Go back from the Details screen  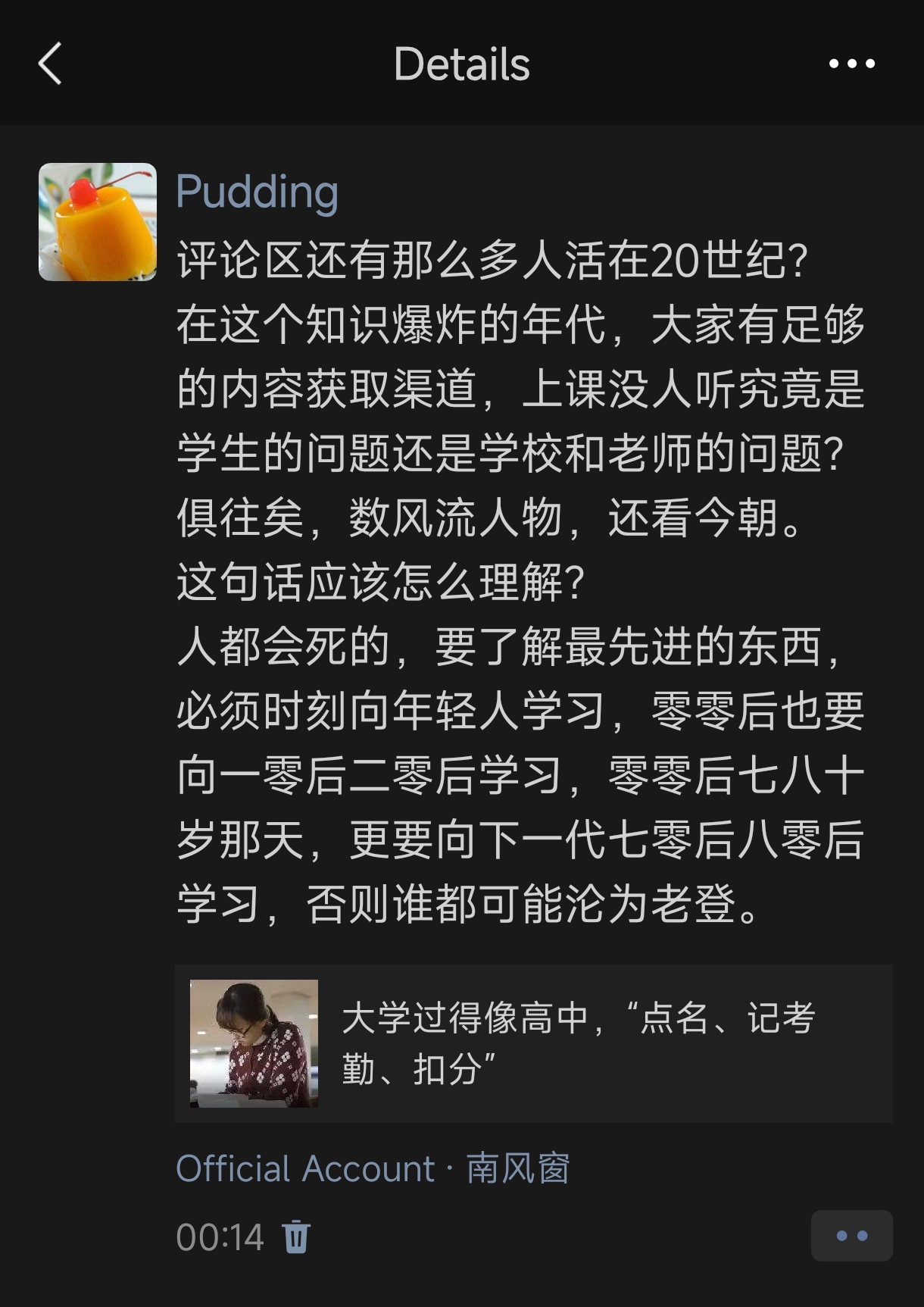tap(50, 64)
